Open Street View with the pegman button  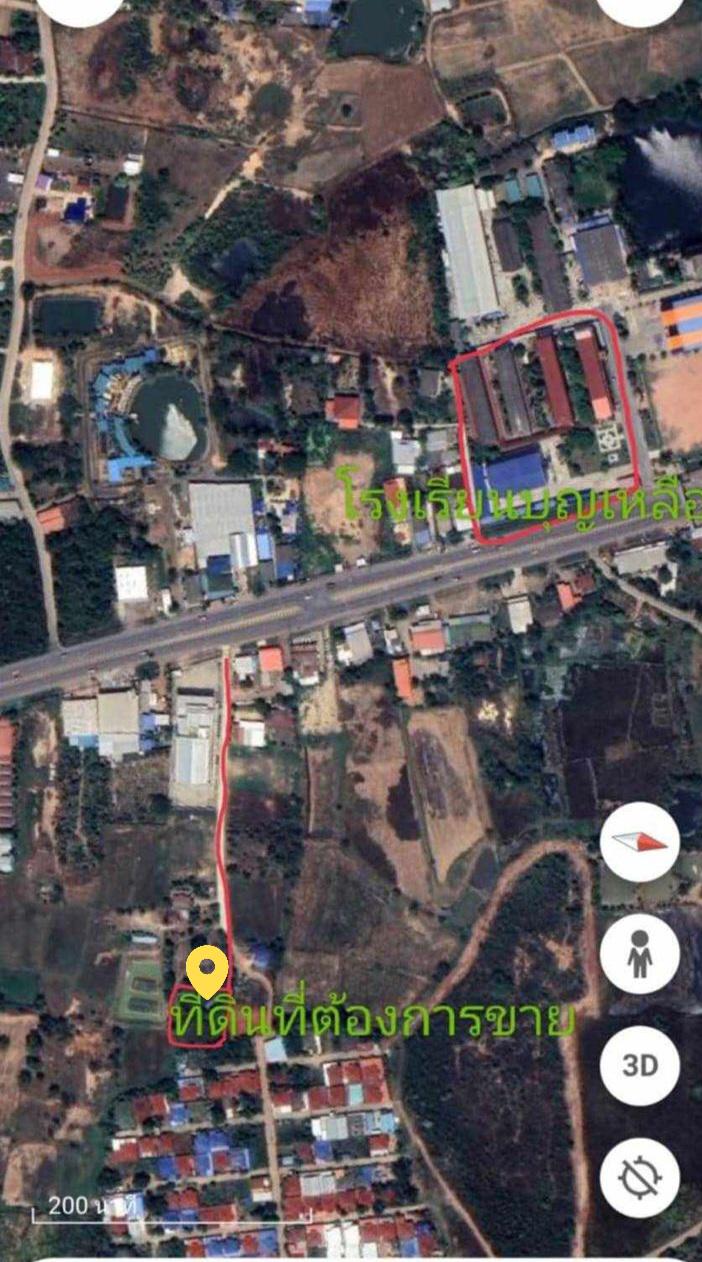[x=640, y=954]
